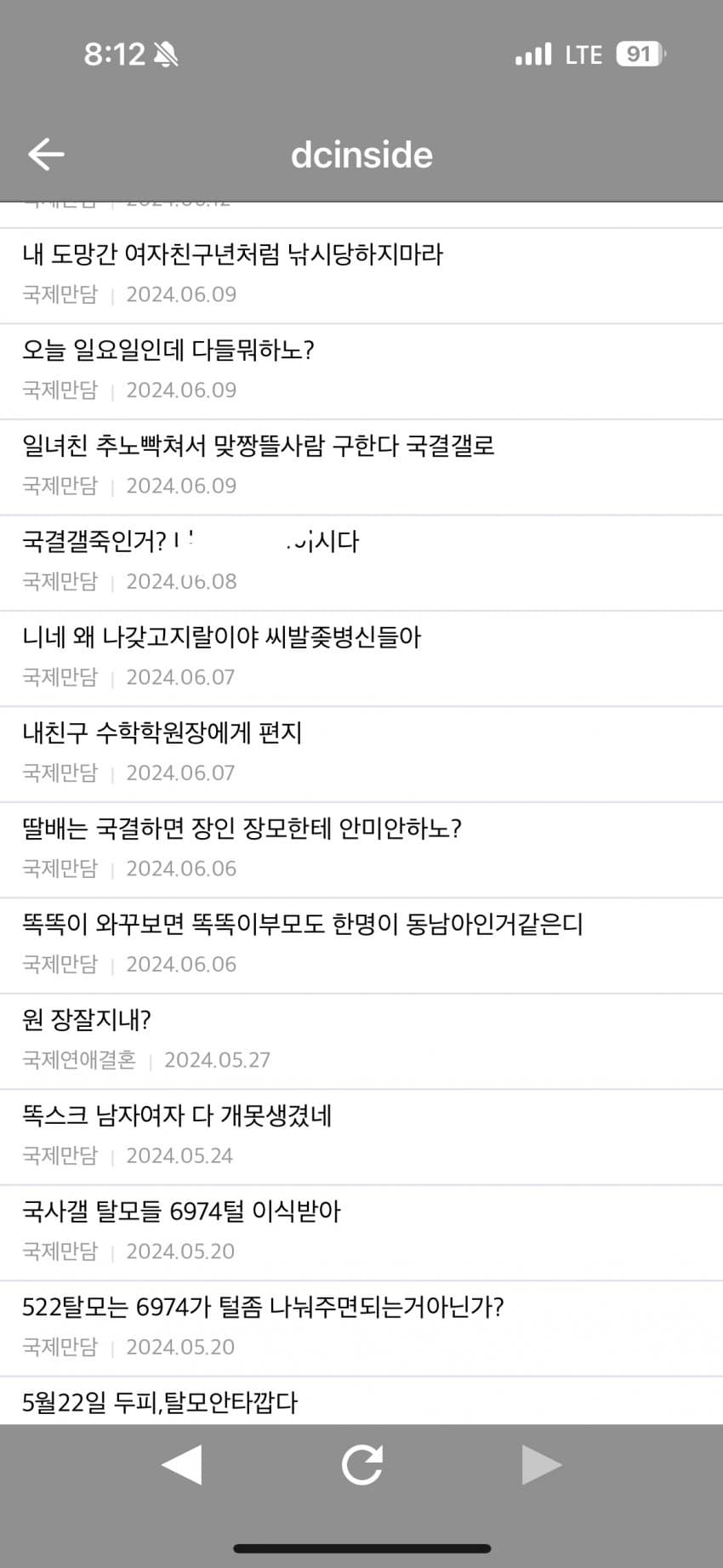
Task: Open post '5월22일 두피,탈모안타깝다'
Action: point(160,1401)
